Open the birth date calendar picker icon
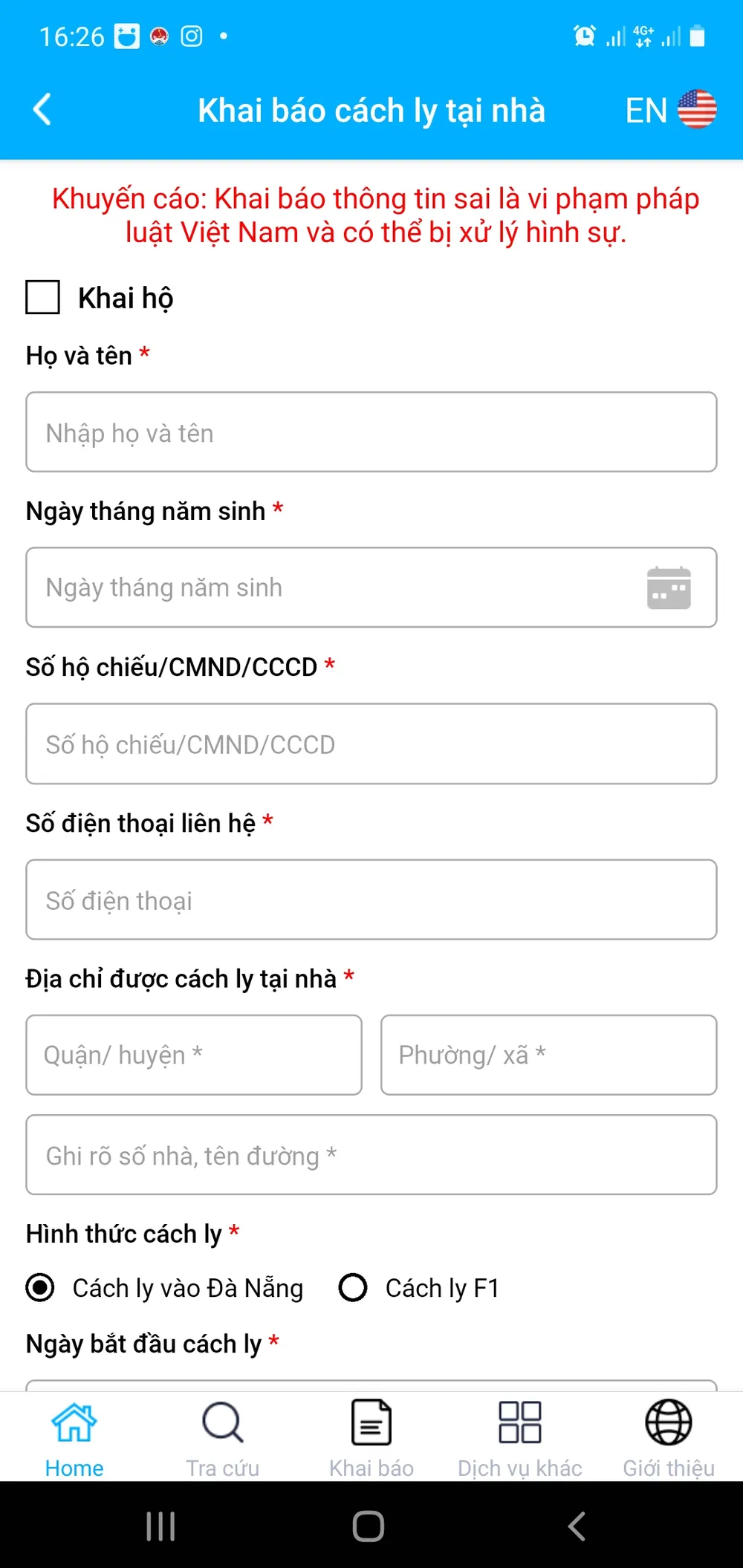The width and height of the screenshot is (743, 1568). 668,588
